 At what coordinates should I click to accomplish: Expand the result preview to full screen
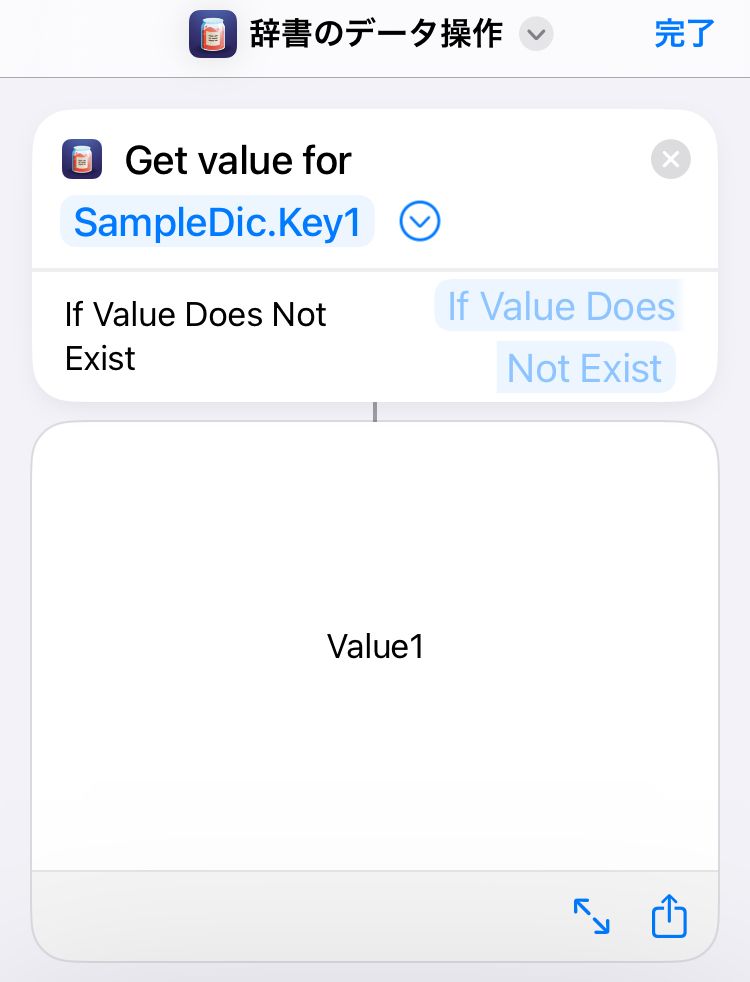tap(591, 916)
